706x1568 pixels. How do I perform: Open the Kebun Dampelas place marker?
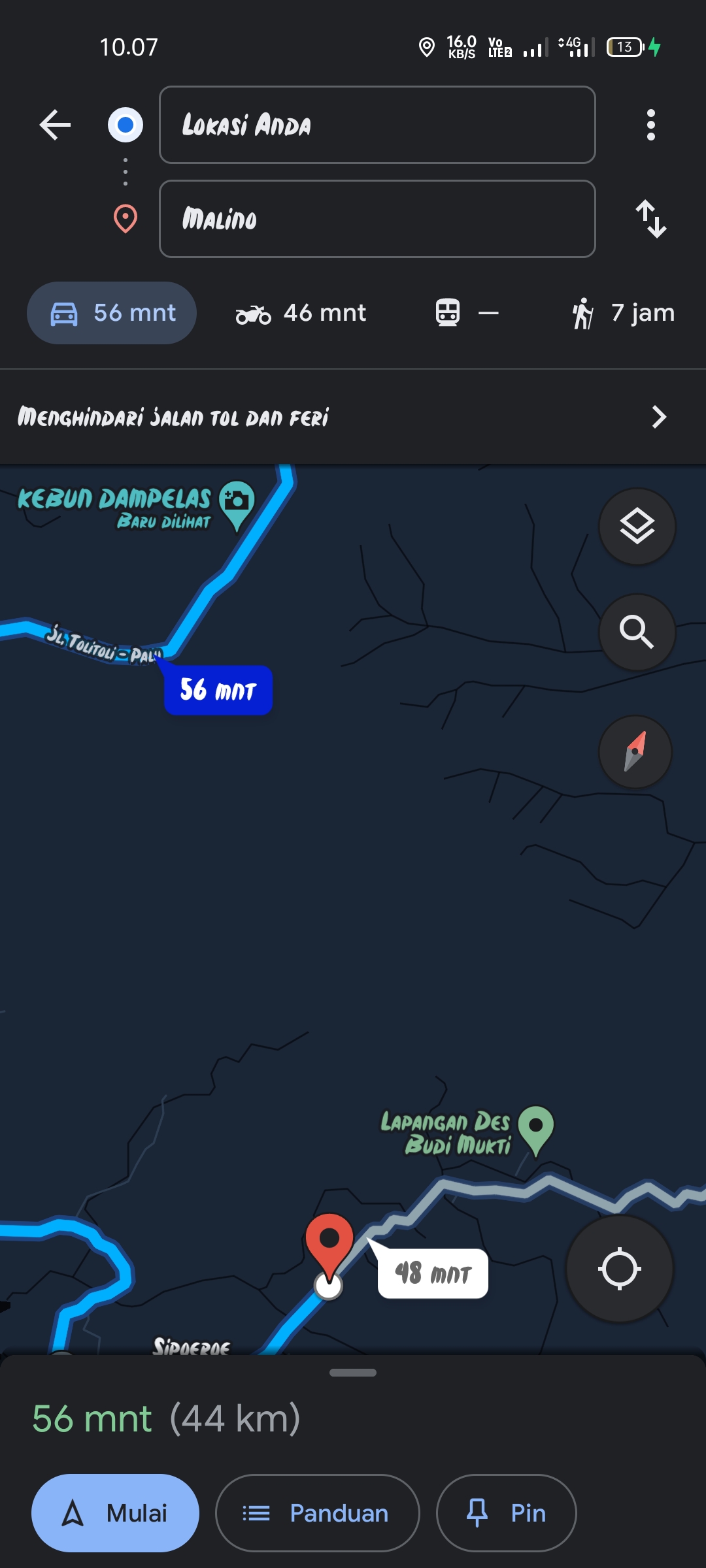tap(236, 505)
